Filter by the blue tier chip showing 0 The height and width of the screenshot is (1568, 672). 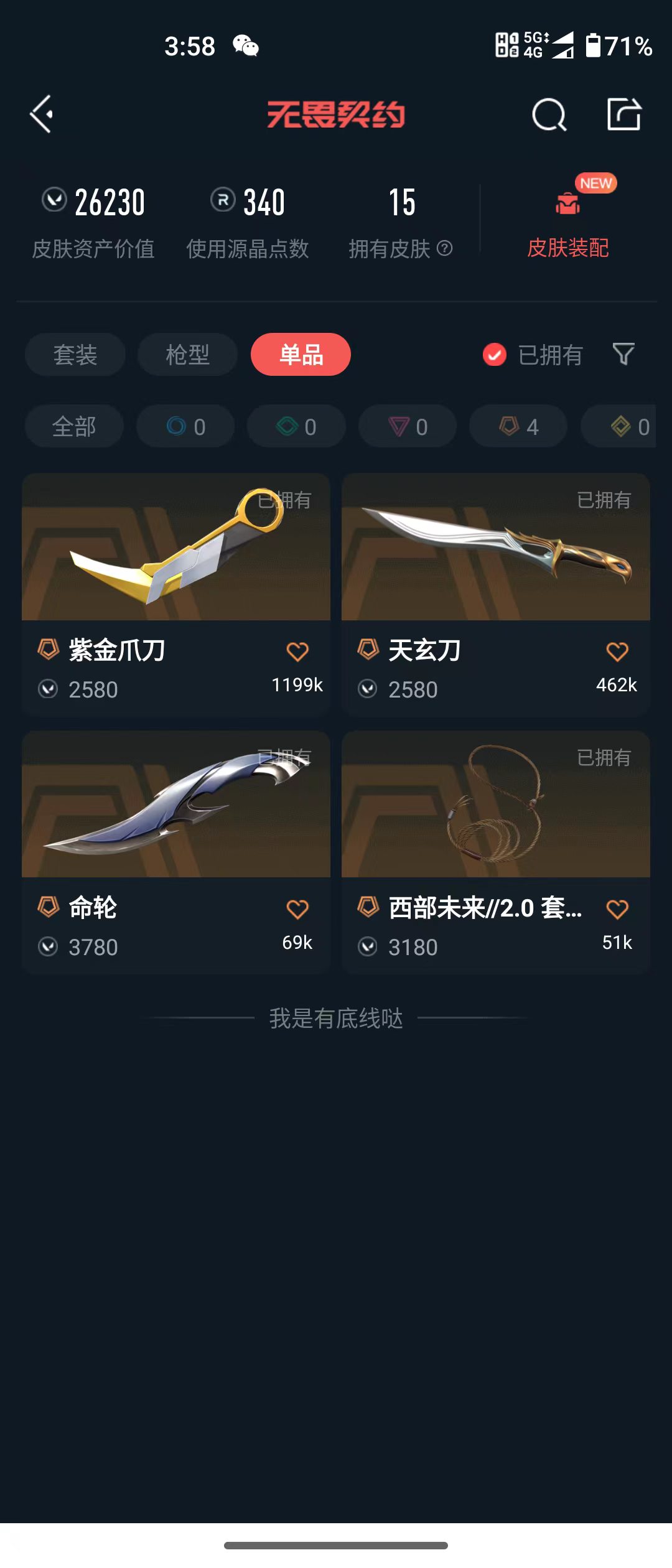[185, 426]
